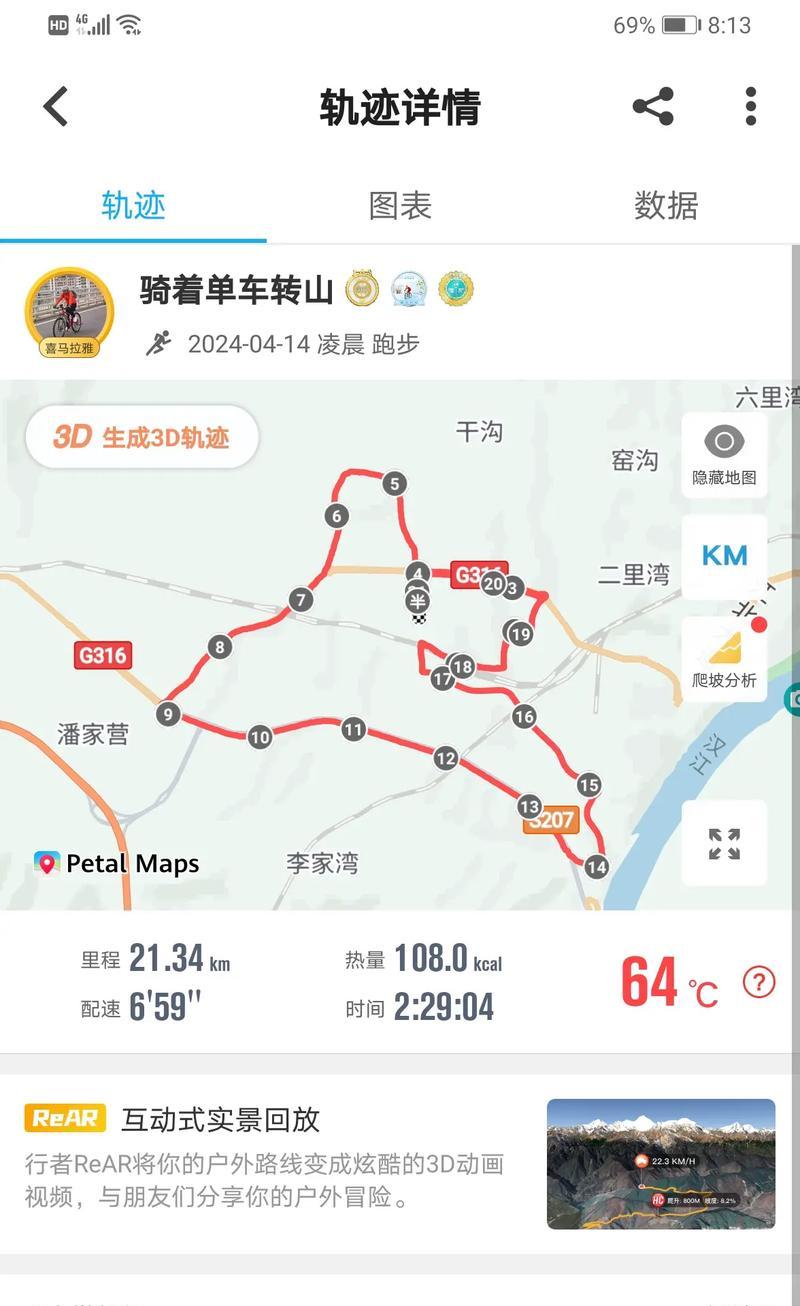This screenshot has width=800, height=1306.
Task: Open the three-dot overflow menu
Action: pos(750,106)
